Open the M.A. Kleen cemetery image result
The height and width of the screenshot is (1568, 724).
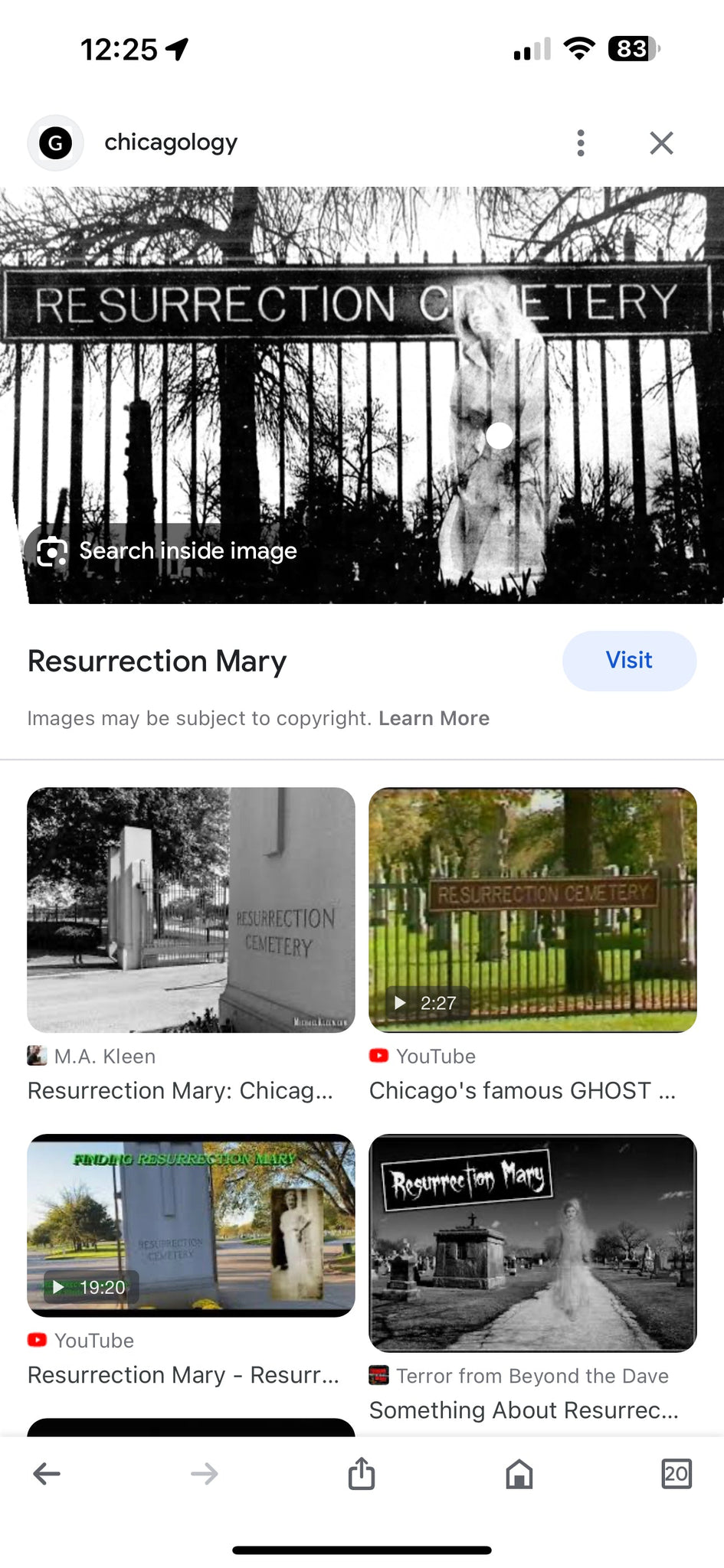point(191,910)
